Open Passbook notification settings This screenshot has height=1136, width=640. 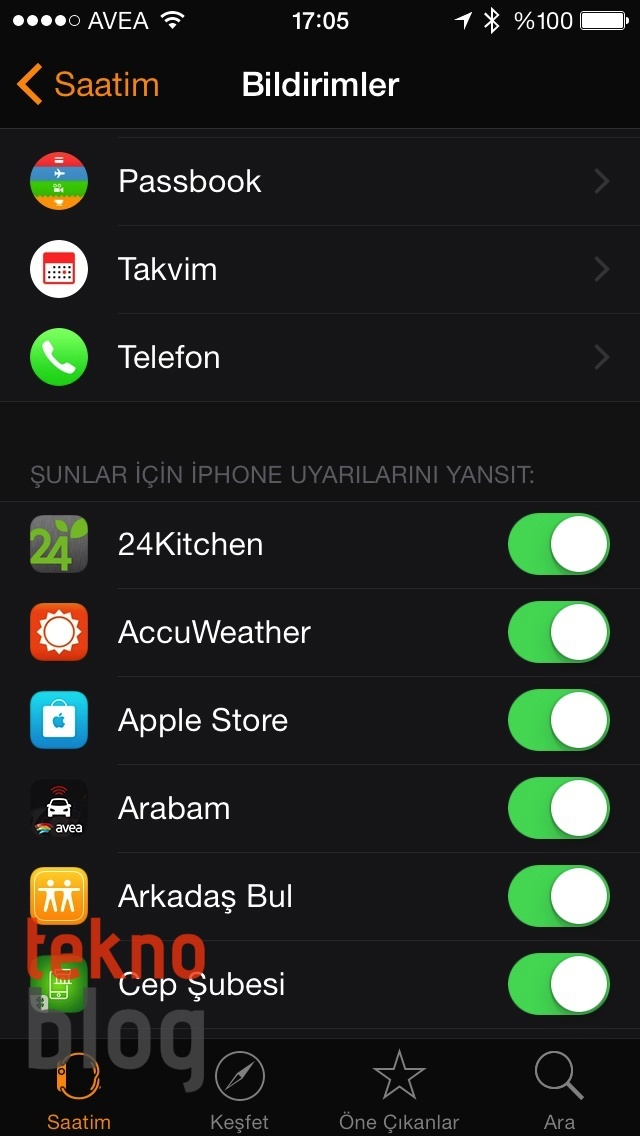[x=320, y=181]
